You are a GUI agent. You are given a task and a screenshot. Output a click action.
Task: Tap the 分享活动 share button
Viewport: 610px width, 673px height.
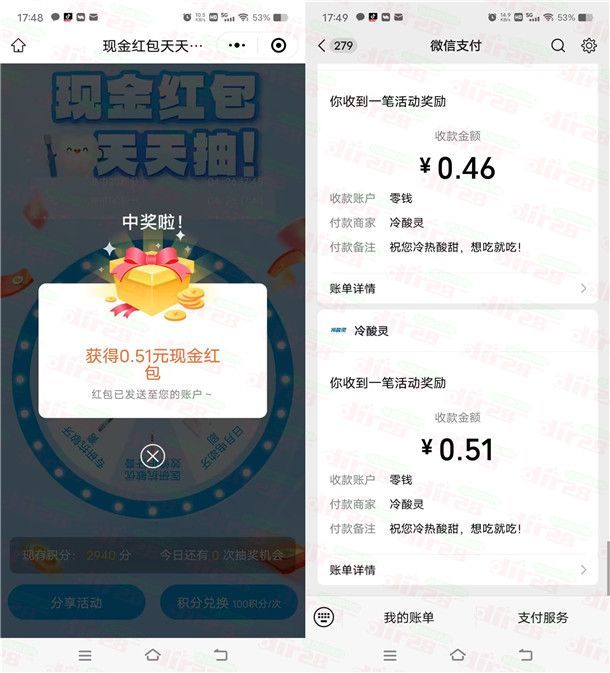pyautogui.click(x=76, y=603)
